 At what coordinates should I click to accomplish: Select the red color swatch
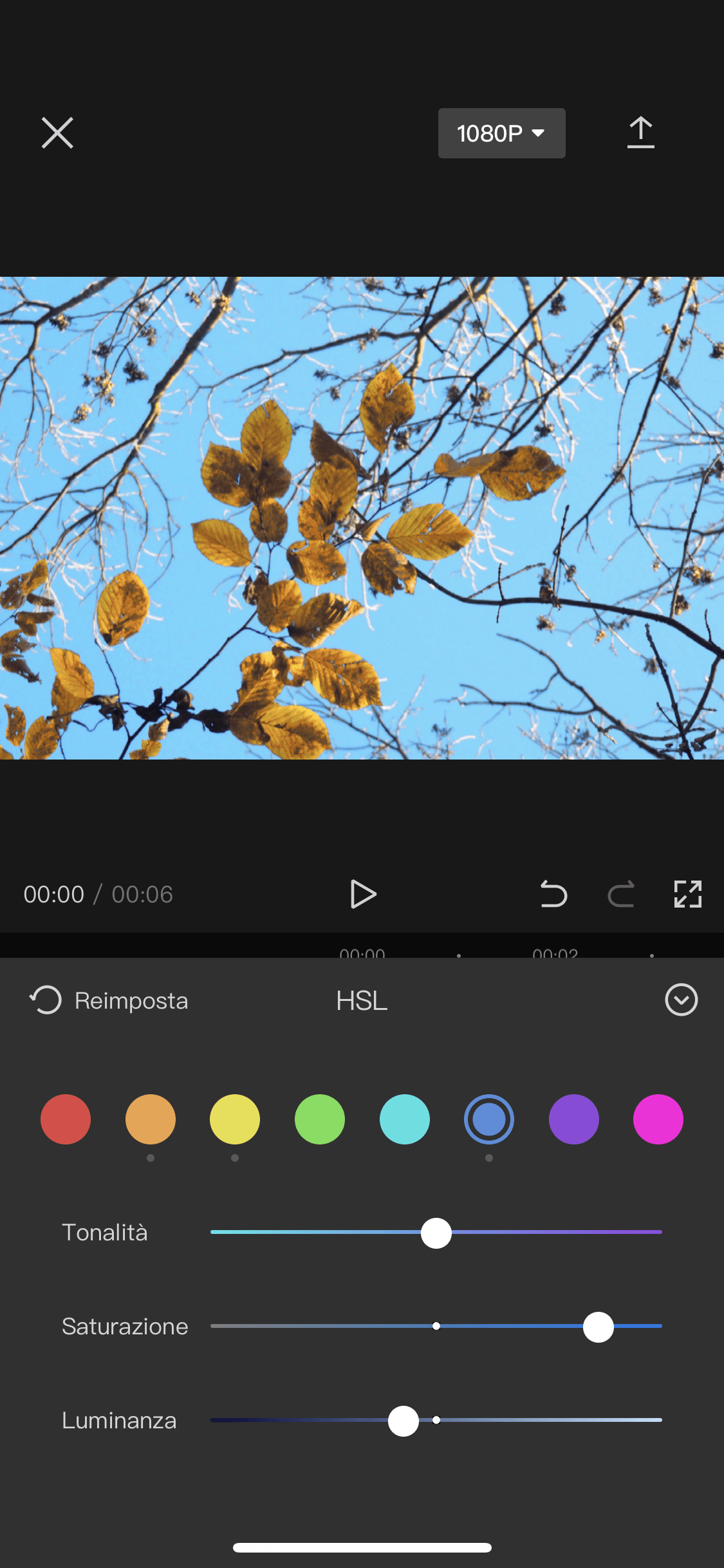(66, 1119)
